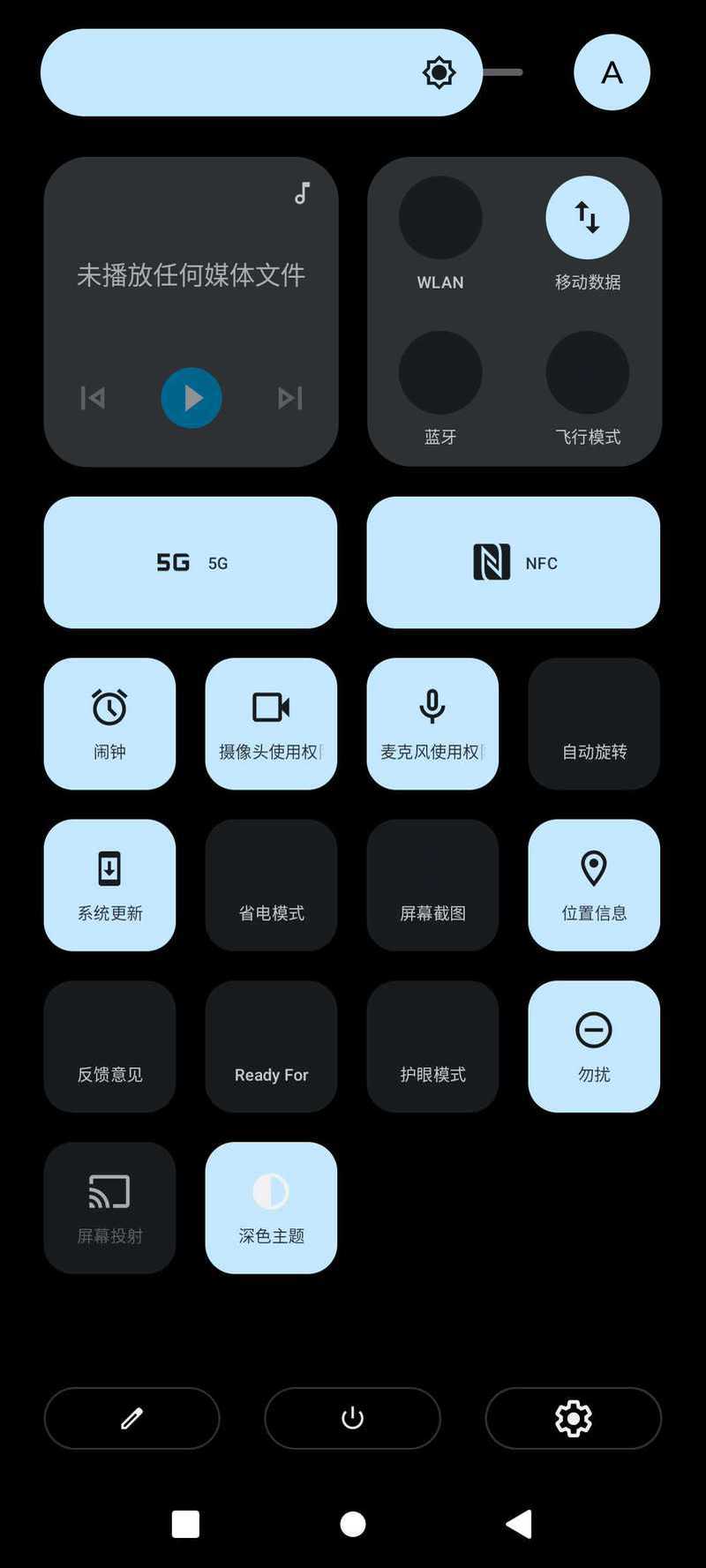Toggle the 5G tile
This screenshot has width=706, height=1568.
[191, 563]
